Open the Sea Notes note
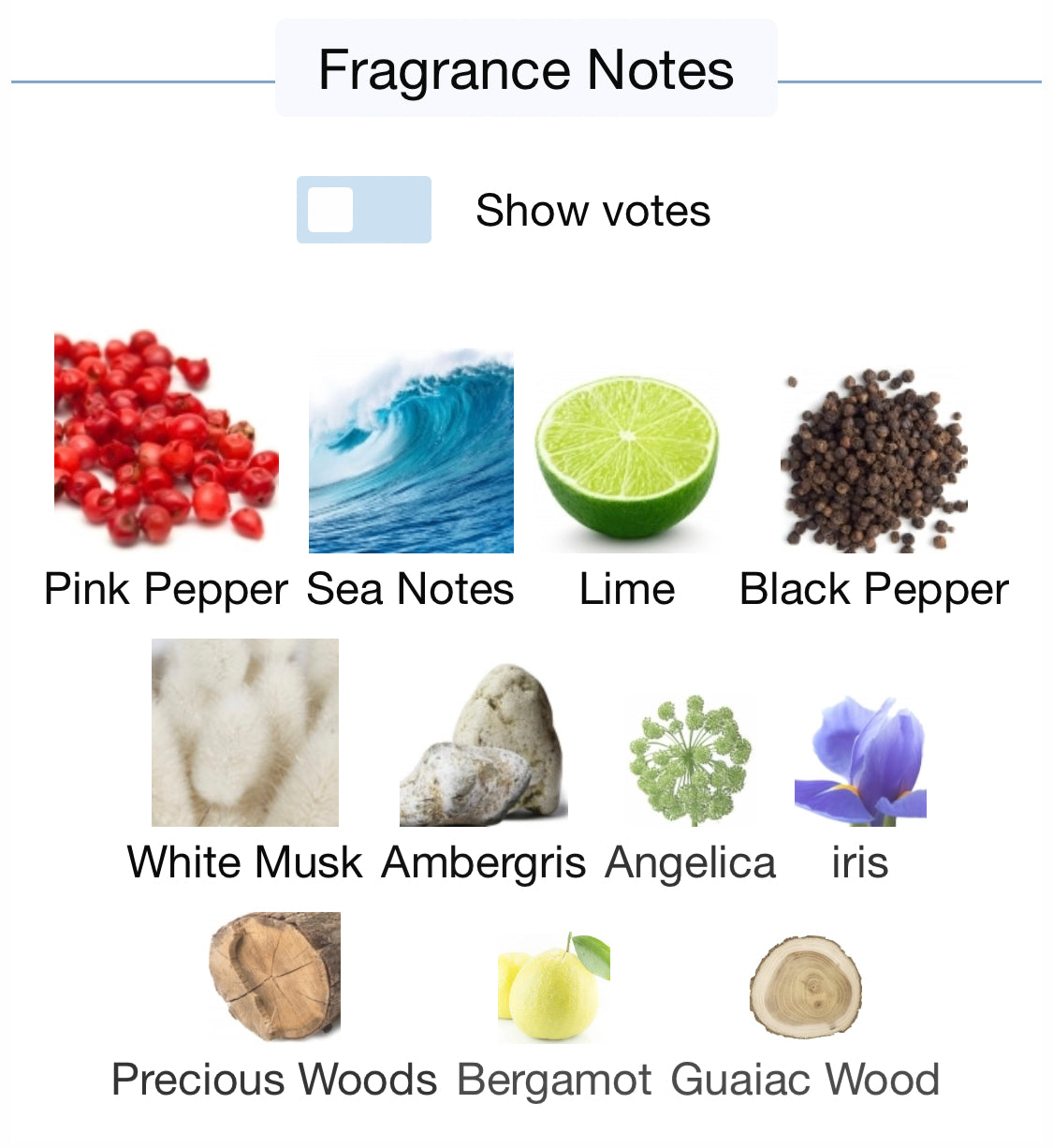This screenshot has width=1053, height=1148. [411, 451]
